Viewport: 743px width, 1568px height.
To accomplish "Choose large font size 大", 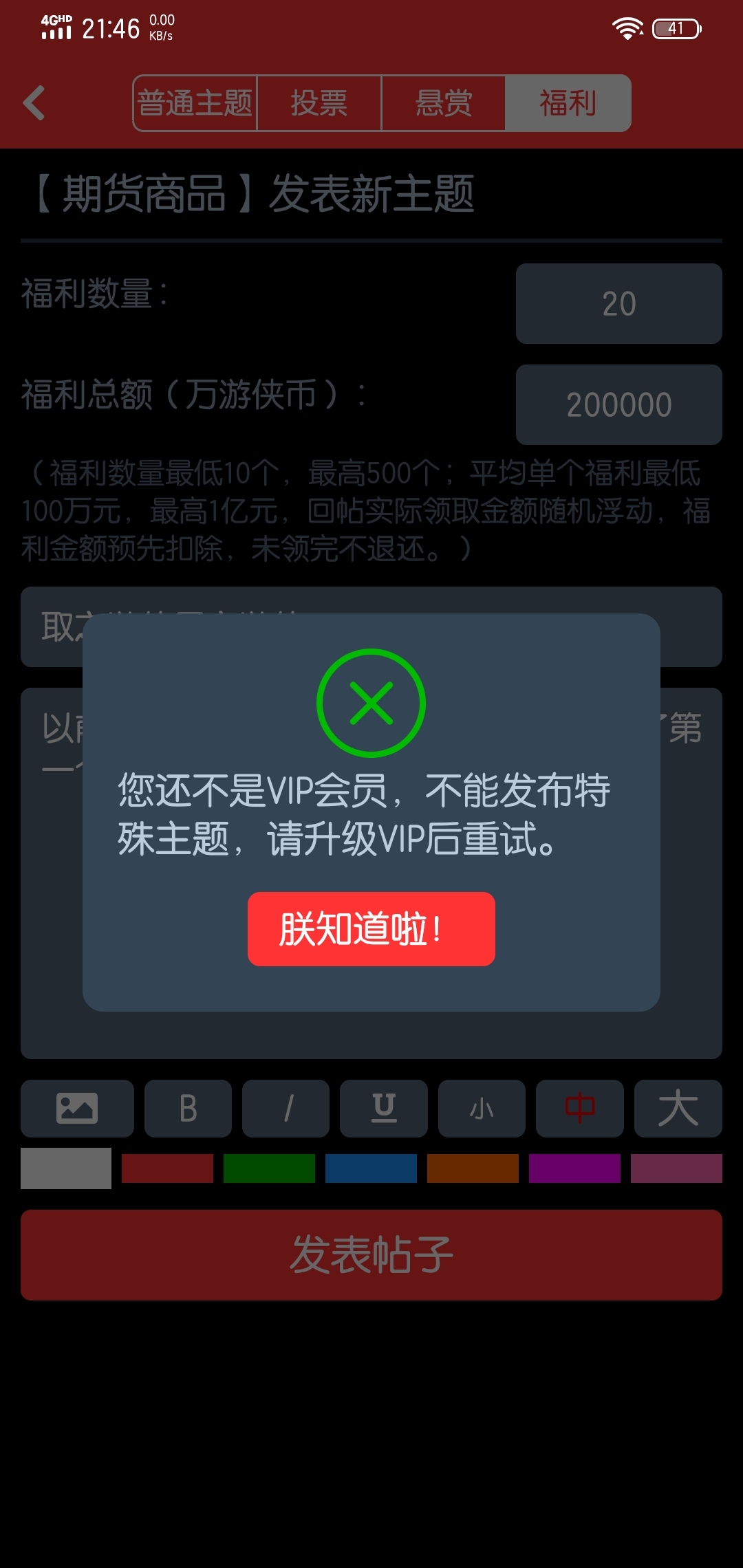I will point(678,1108).
